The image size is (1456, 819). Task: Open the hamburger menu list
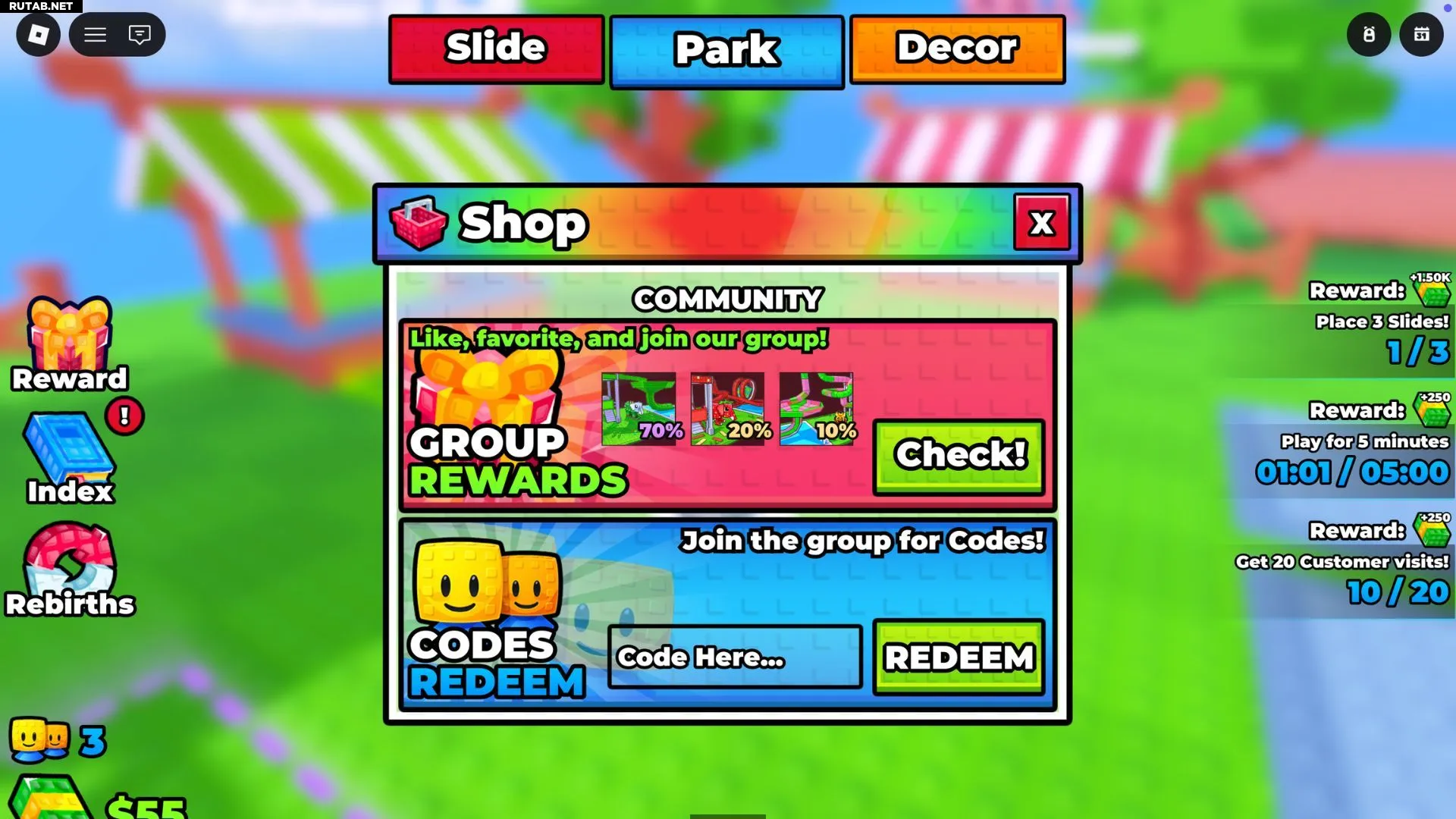click(95, 34)
